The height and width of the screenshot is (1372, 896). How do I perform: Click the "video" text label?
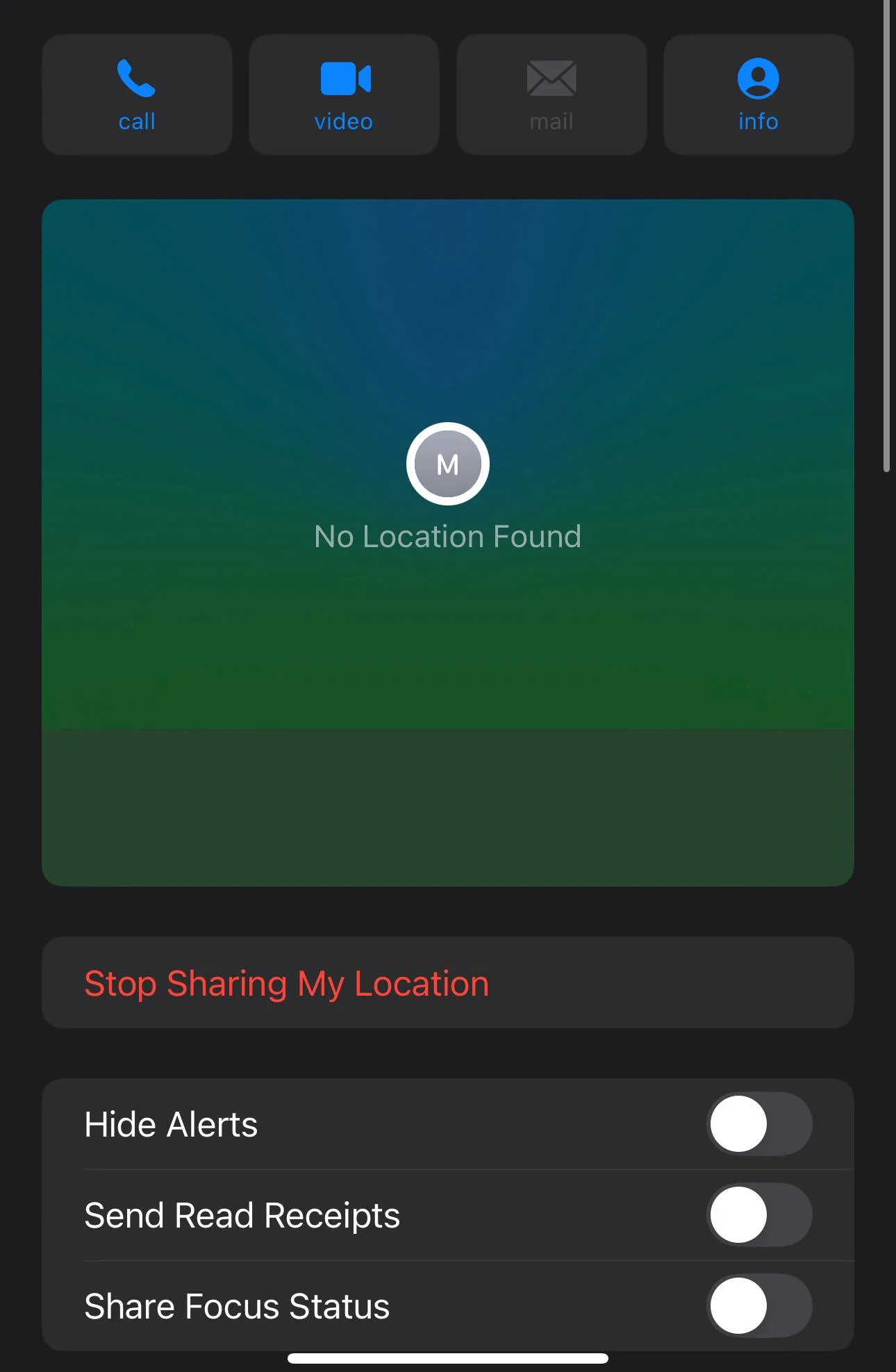coord(343,121)
